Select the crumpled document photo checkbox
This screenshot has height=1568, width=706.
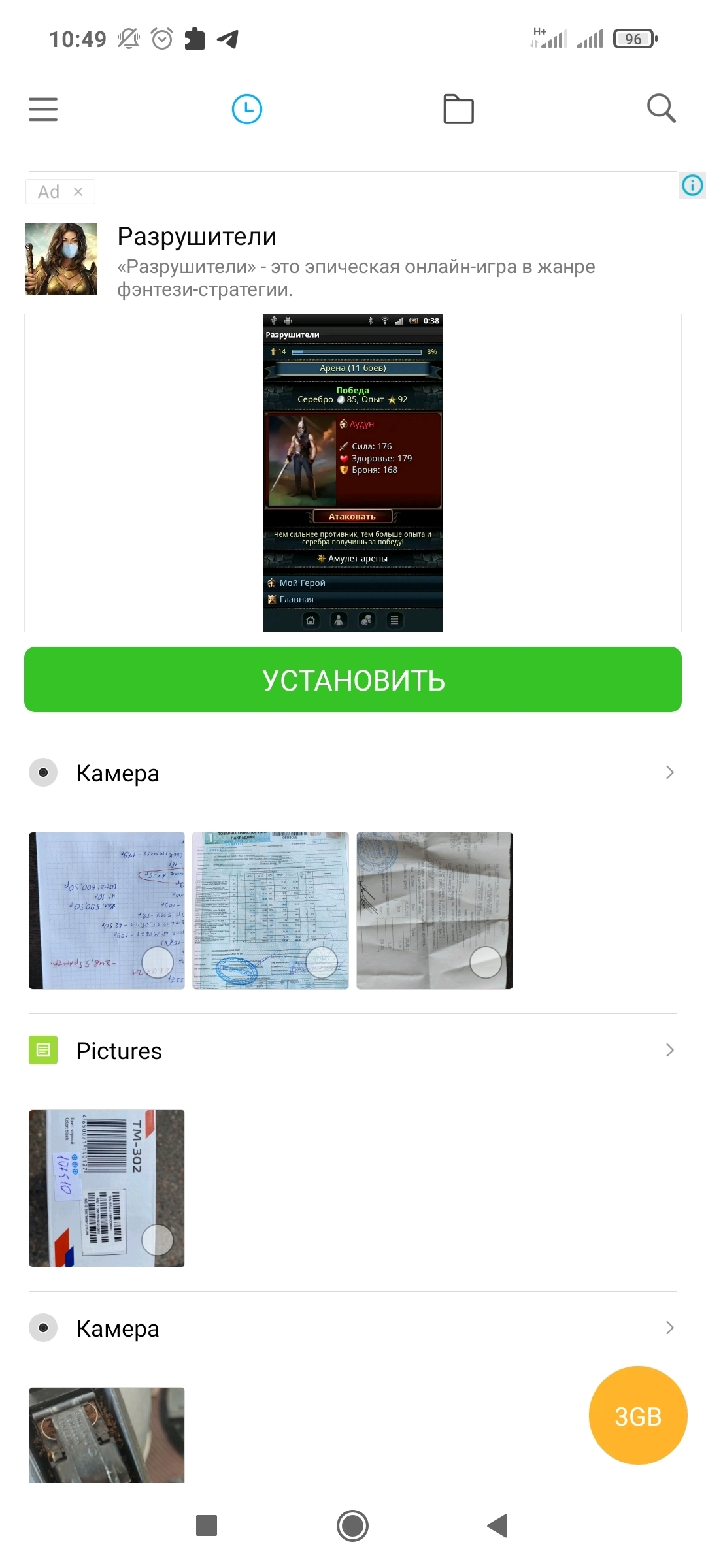pos(486,962)
